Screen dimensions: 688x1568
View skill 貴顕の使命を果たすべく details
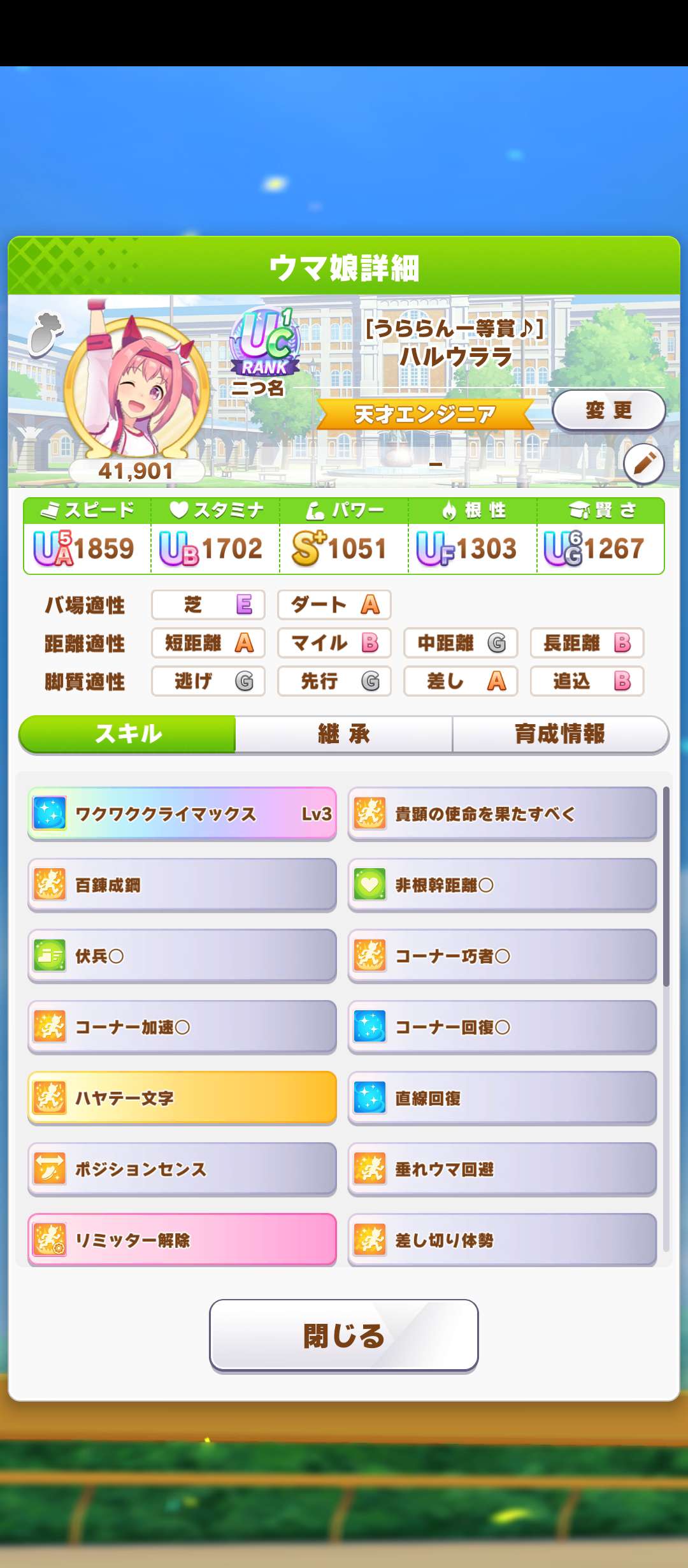(502, 814)
